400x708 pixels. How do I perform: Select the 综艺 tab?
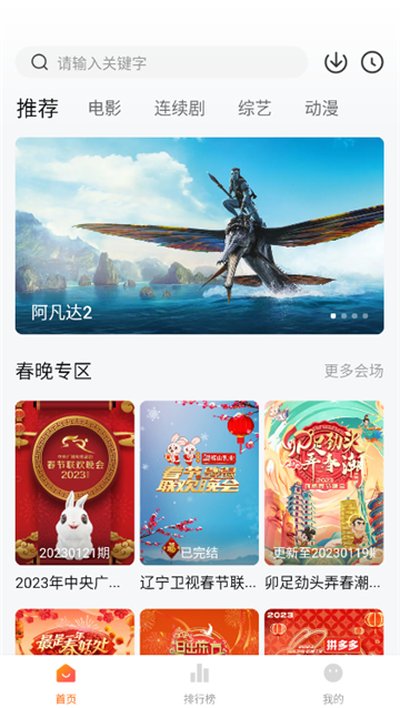pos(255,109)
